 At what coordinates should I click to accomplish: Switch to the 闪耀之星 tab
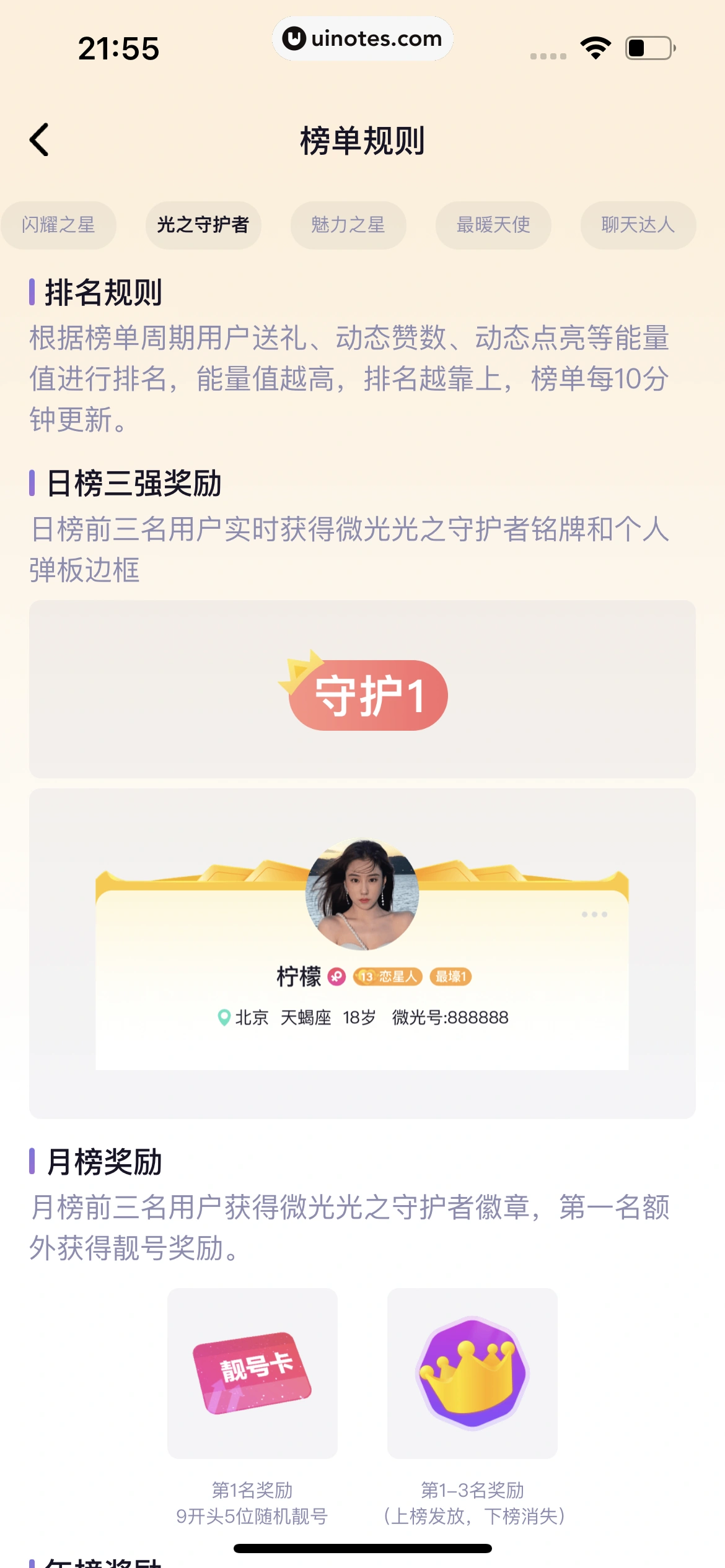coord(58,225)
